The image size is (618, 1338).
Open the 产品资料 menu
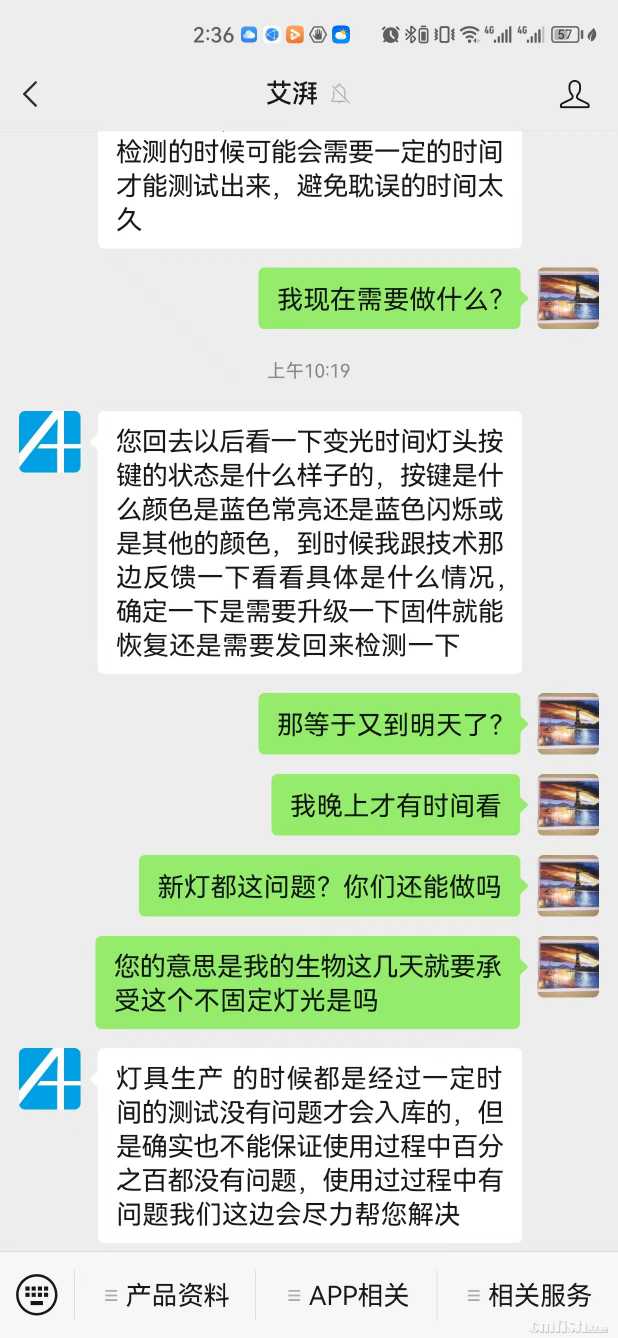pos(167,1295)
